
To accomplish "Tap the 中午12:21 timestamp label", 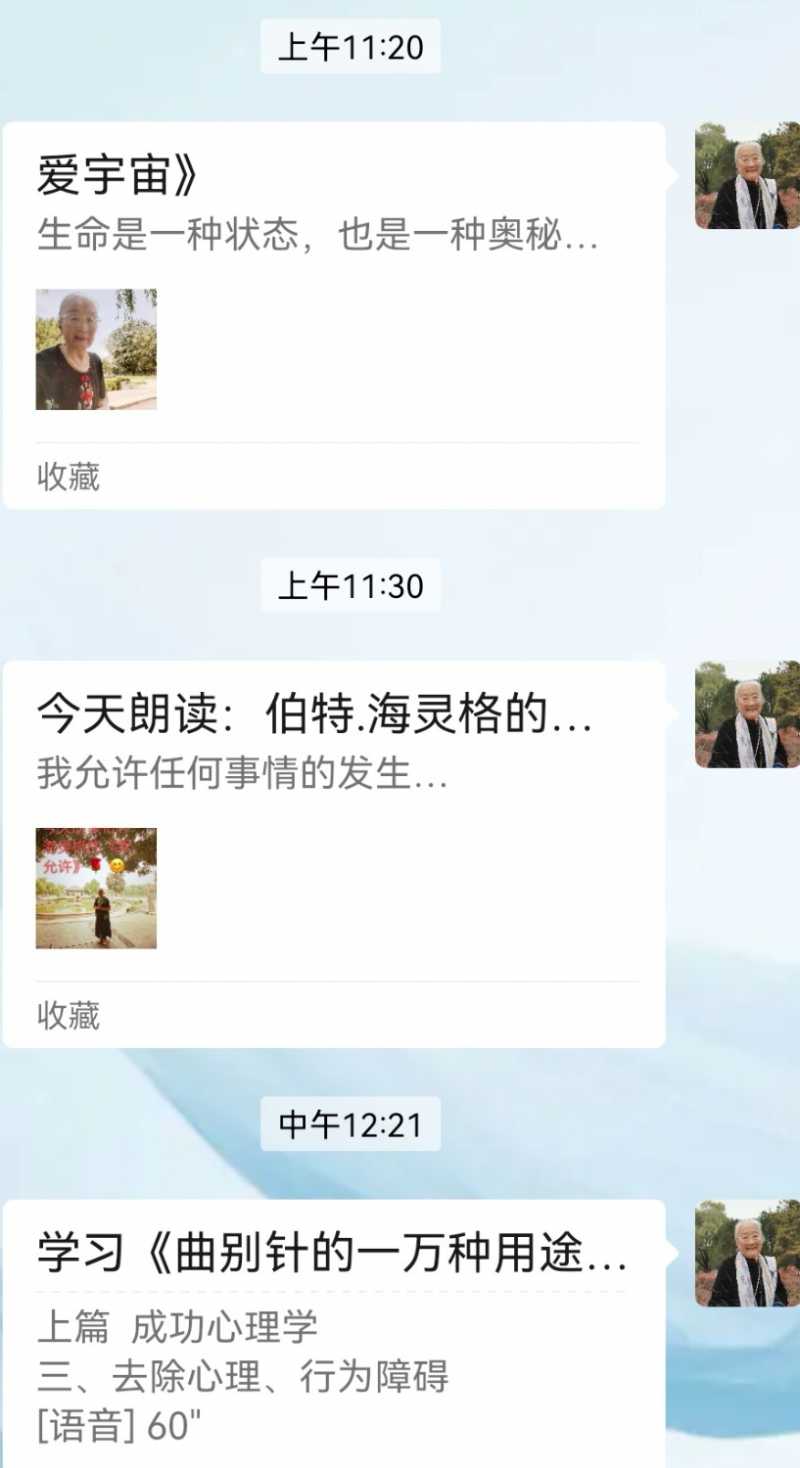I will 350,1123.
